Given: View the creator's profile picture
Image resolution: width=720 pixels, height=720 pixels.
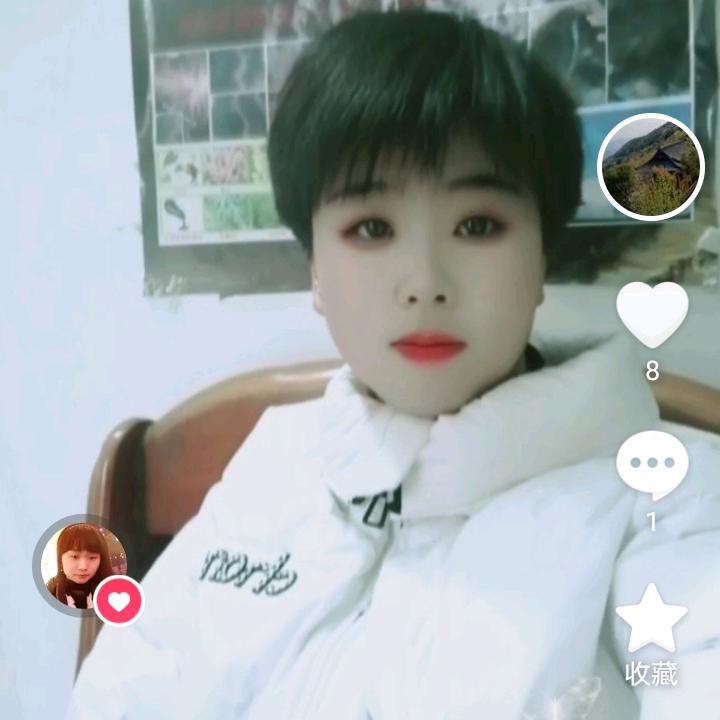Looking at the screenshot, I should pos(80,564).
